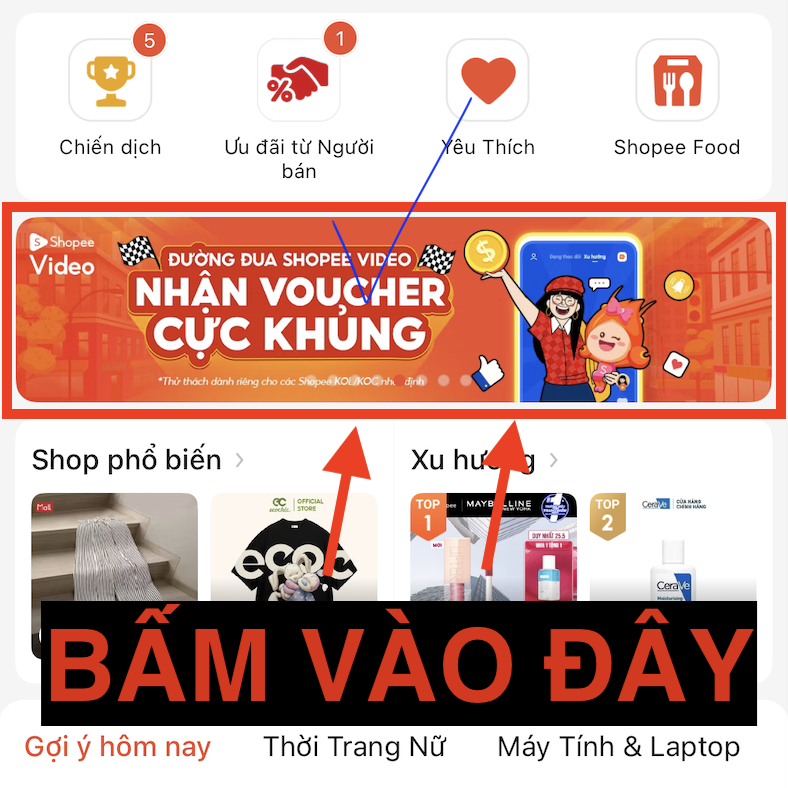Open the Yêu Thích heart shortcut
The image size is (788, 788).
click(488, 80)
